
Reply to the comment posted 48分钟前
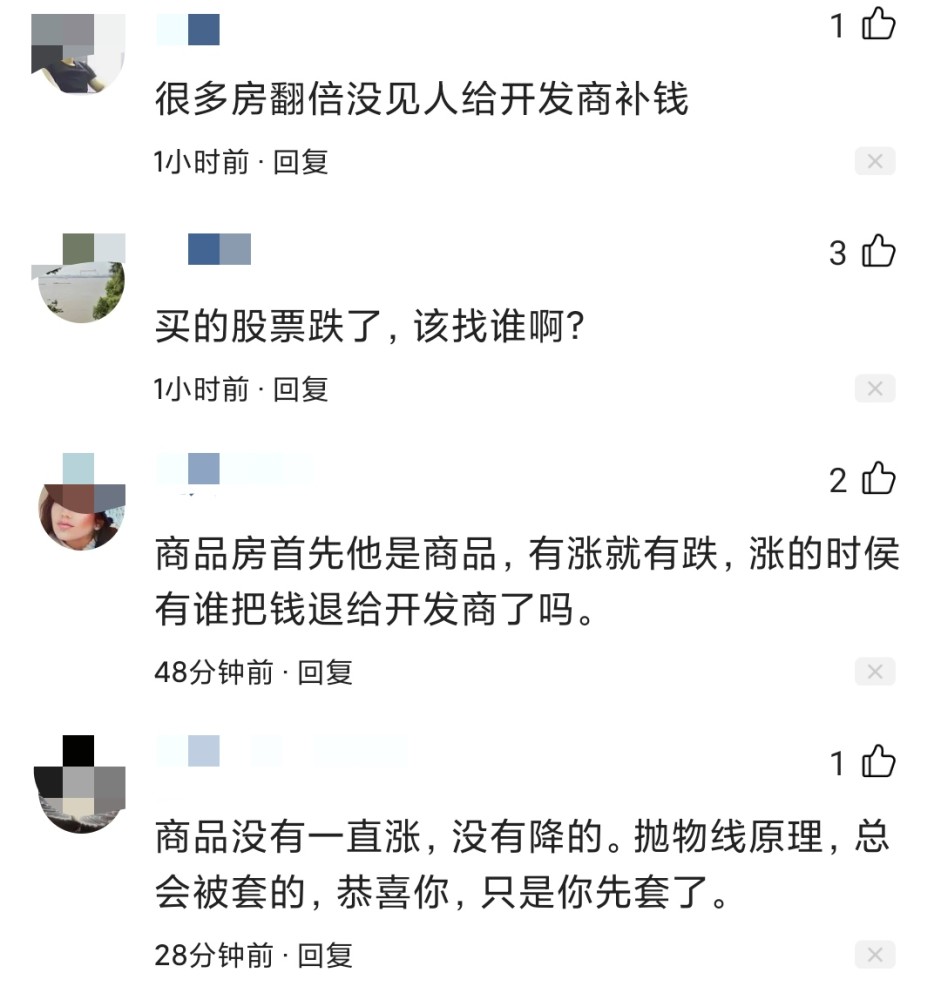point(325,672)
